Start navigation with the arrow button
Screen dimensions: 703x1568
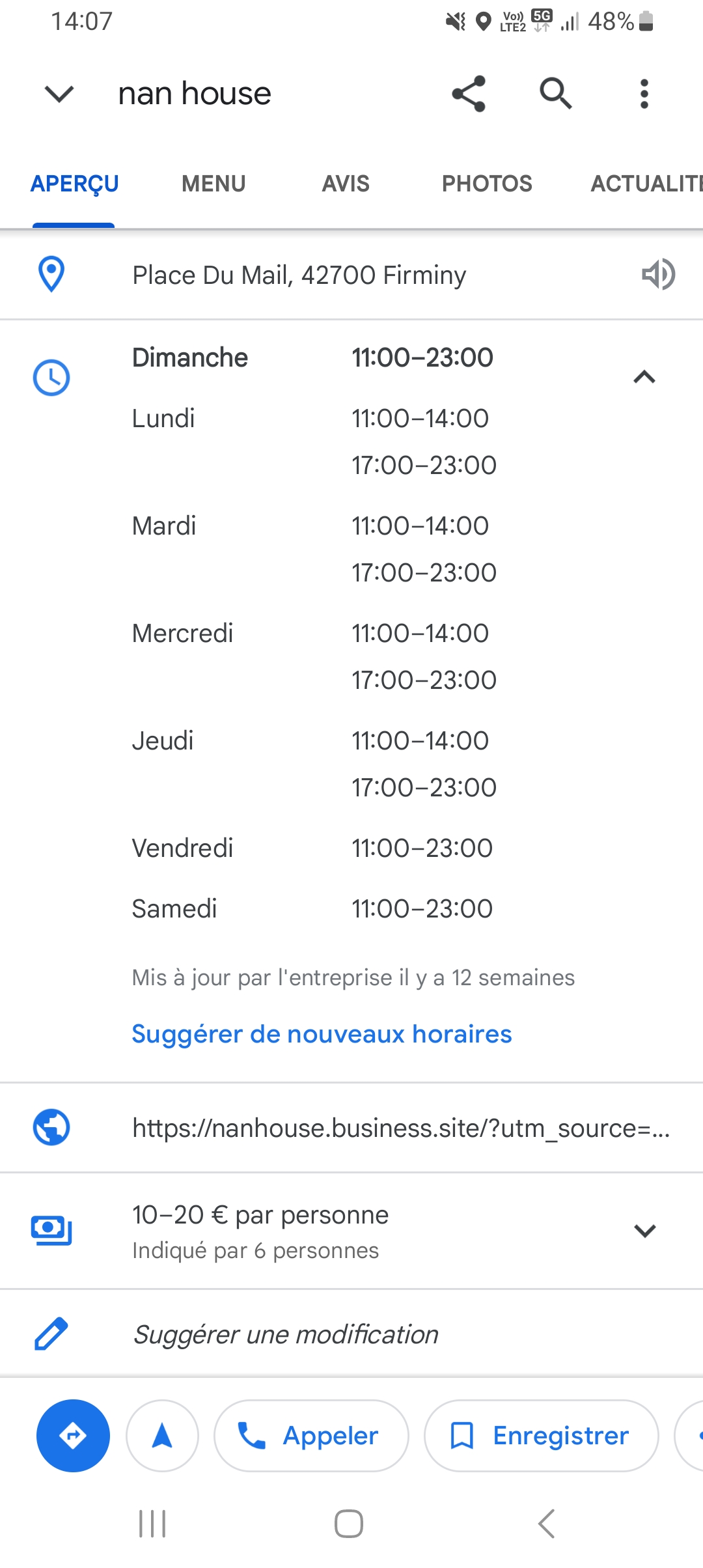(162, 1436)
